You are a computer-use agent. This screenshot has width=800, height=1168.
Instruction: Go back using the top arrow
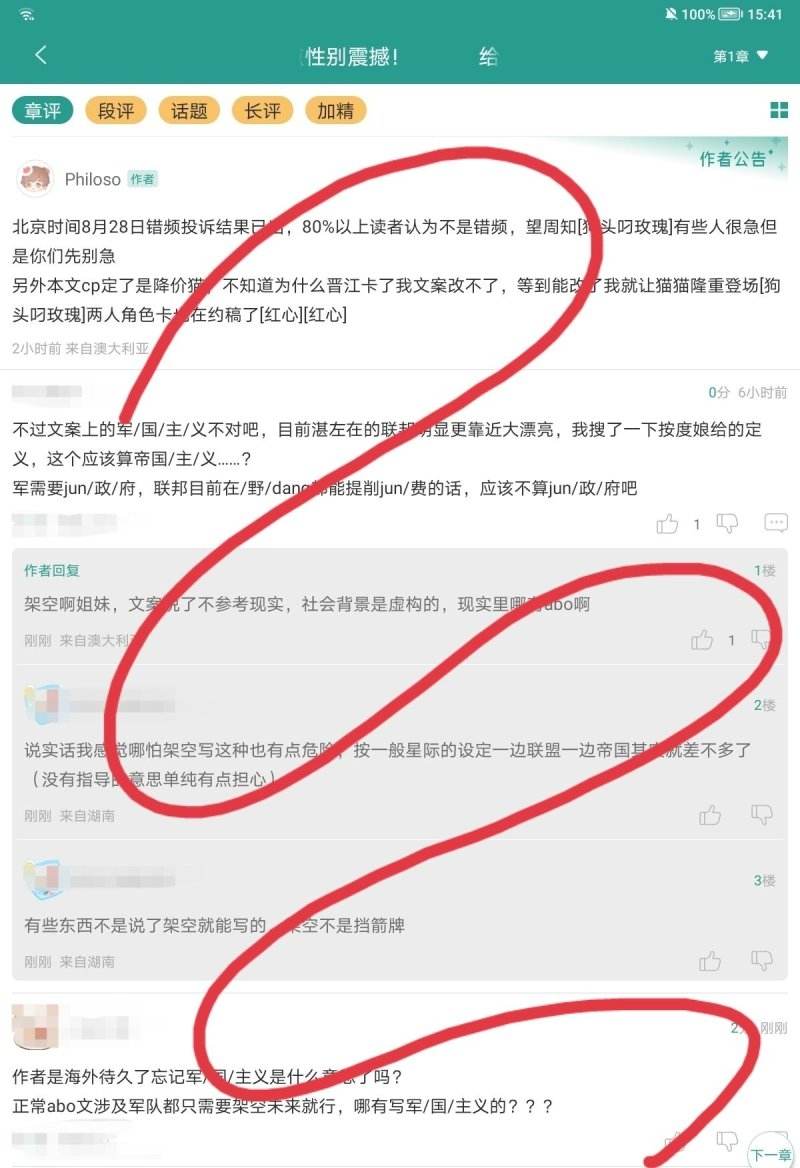[41, 56]
